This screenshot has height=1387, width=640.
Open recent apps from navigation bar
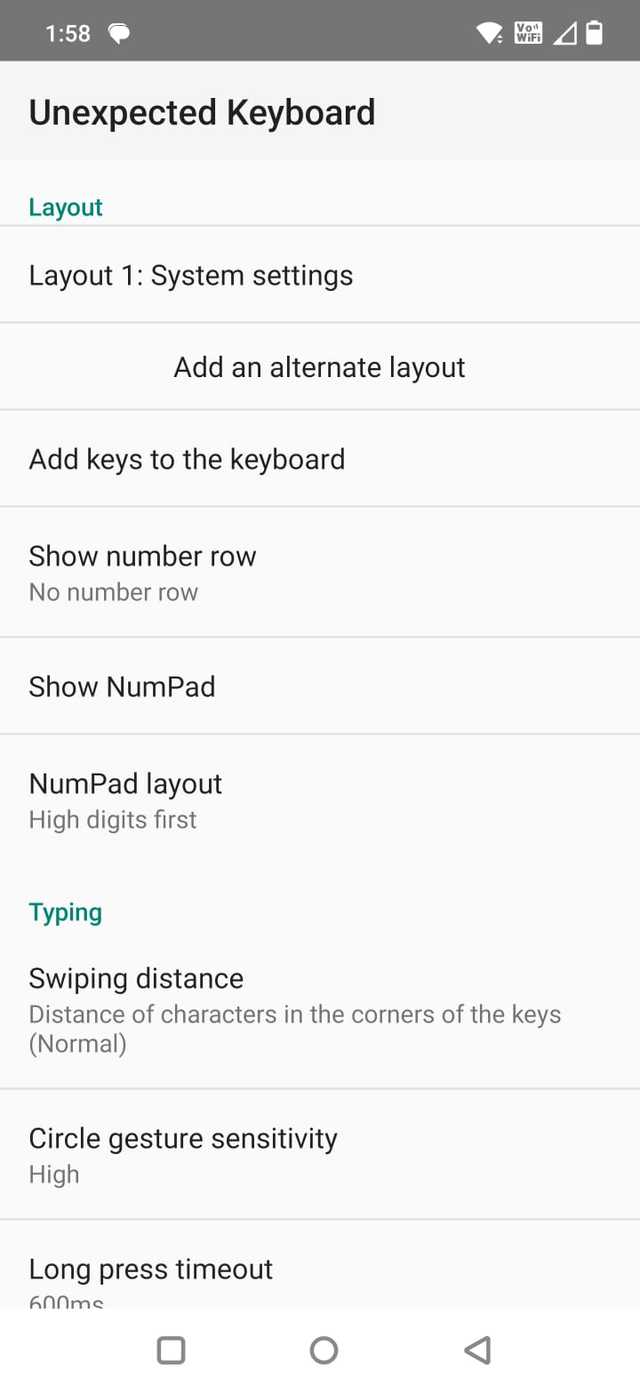(171, 1350)
